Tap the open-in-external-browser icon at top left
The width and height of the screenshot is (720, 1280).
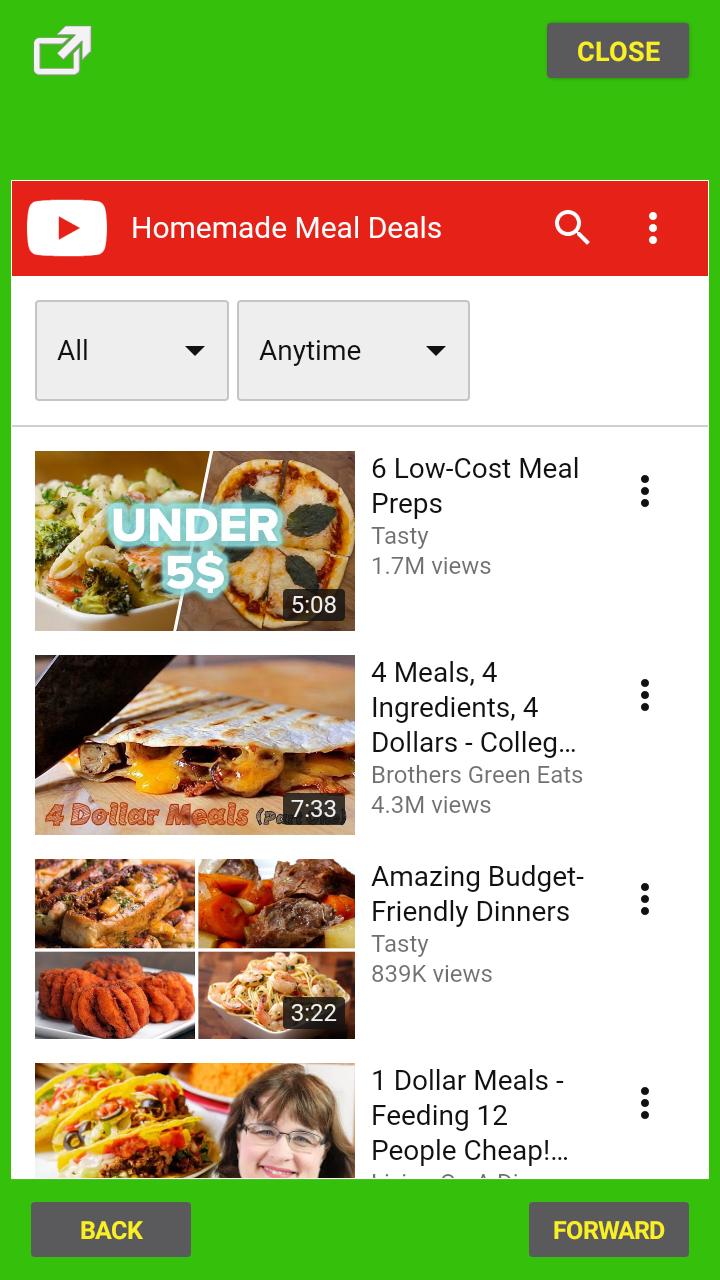coord(62,50)
